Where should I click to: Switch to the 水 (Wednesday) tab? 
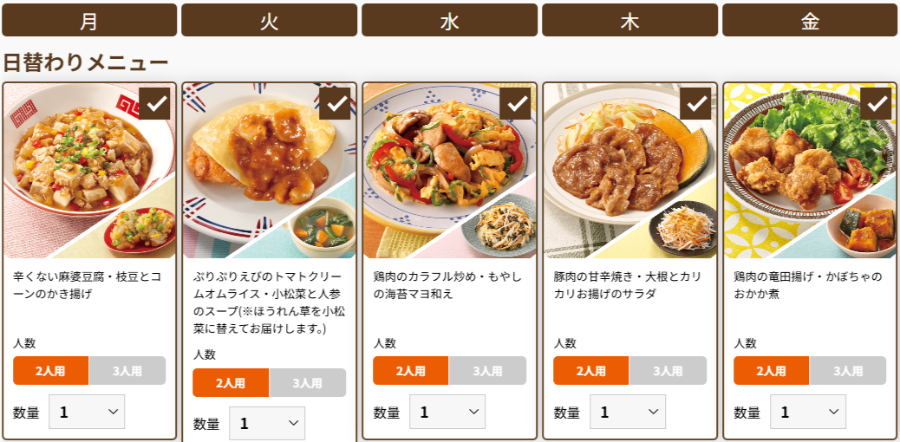click(x=449, y=20)
